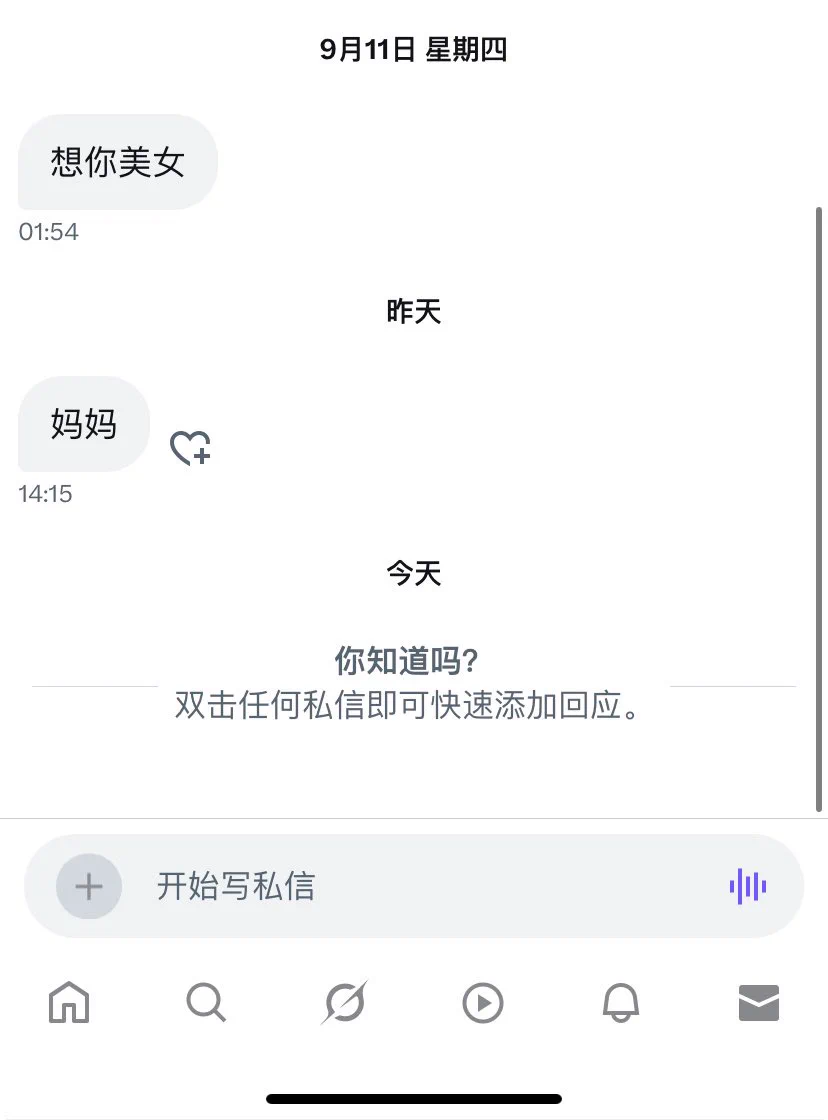Select the messages envelope tab
This screenshot has height=1120, width=828.
(759, 1002)
